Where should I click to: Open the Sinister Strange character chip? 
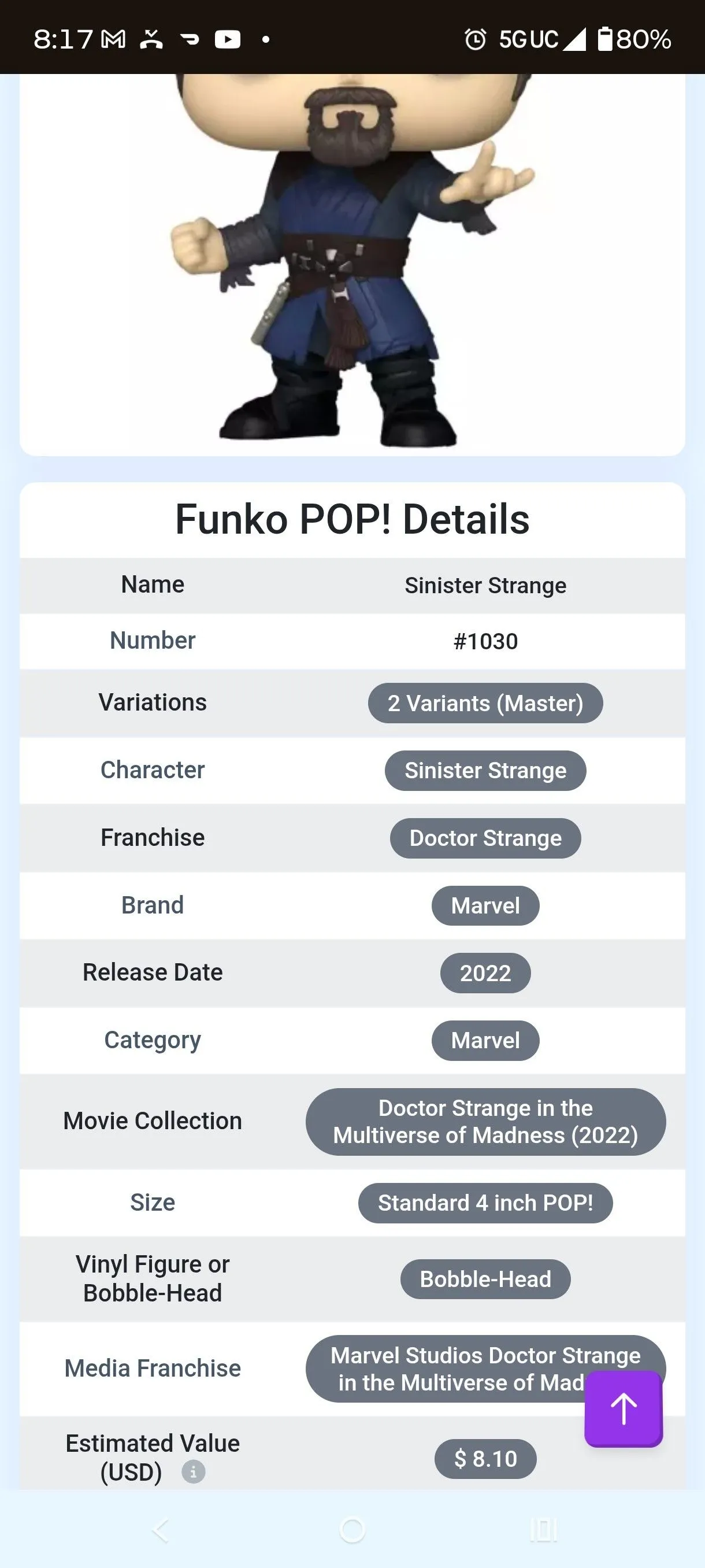(485, 771)
